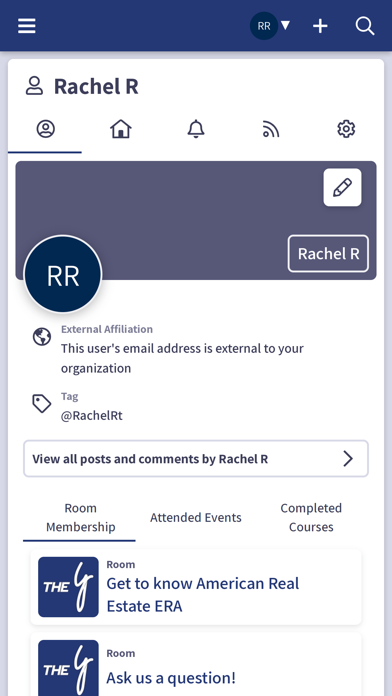The height and width of the screenshot is (696, 392).
Task: Select the Room Membership tab
Action: coord(80,518)
